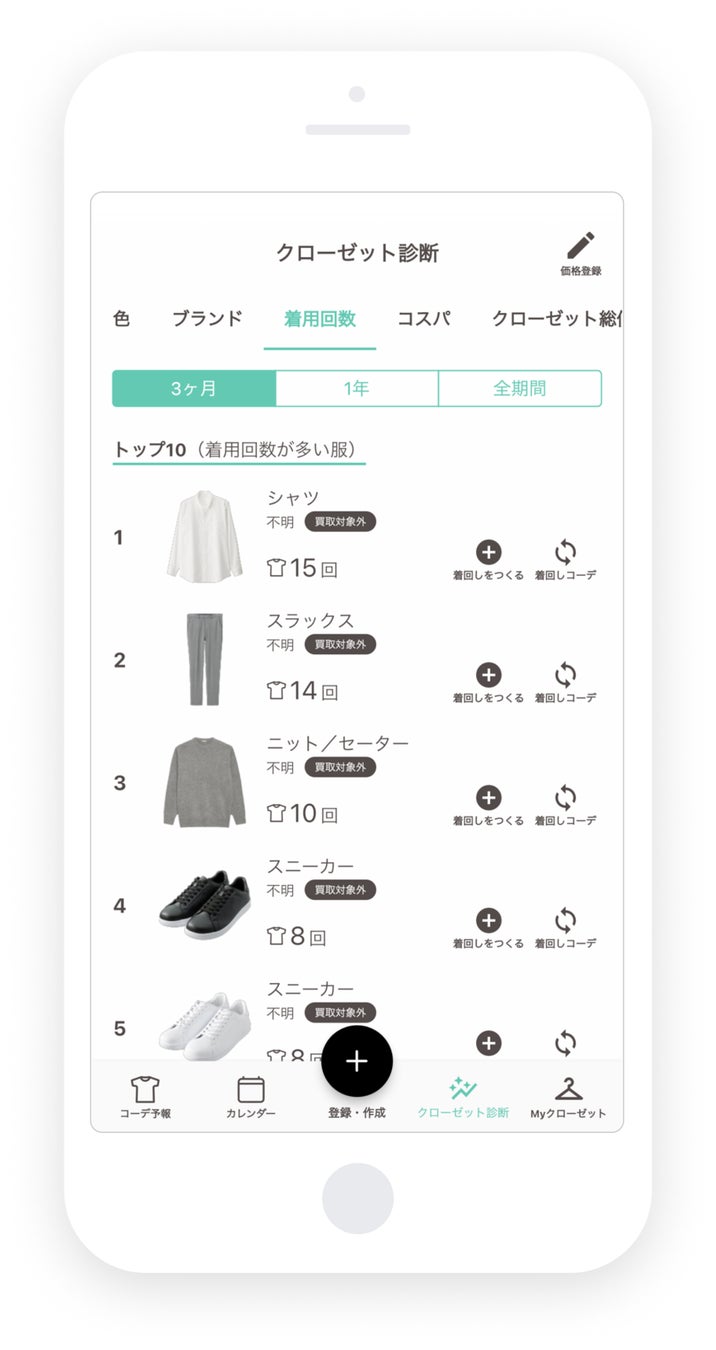Screen dimensions: 716x1350
Task: View 着回しコーデ for the black スニーカー
Action: coord(565,928)
